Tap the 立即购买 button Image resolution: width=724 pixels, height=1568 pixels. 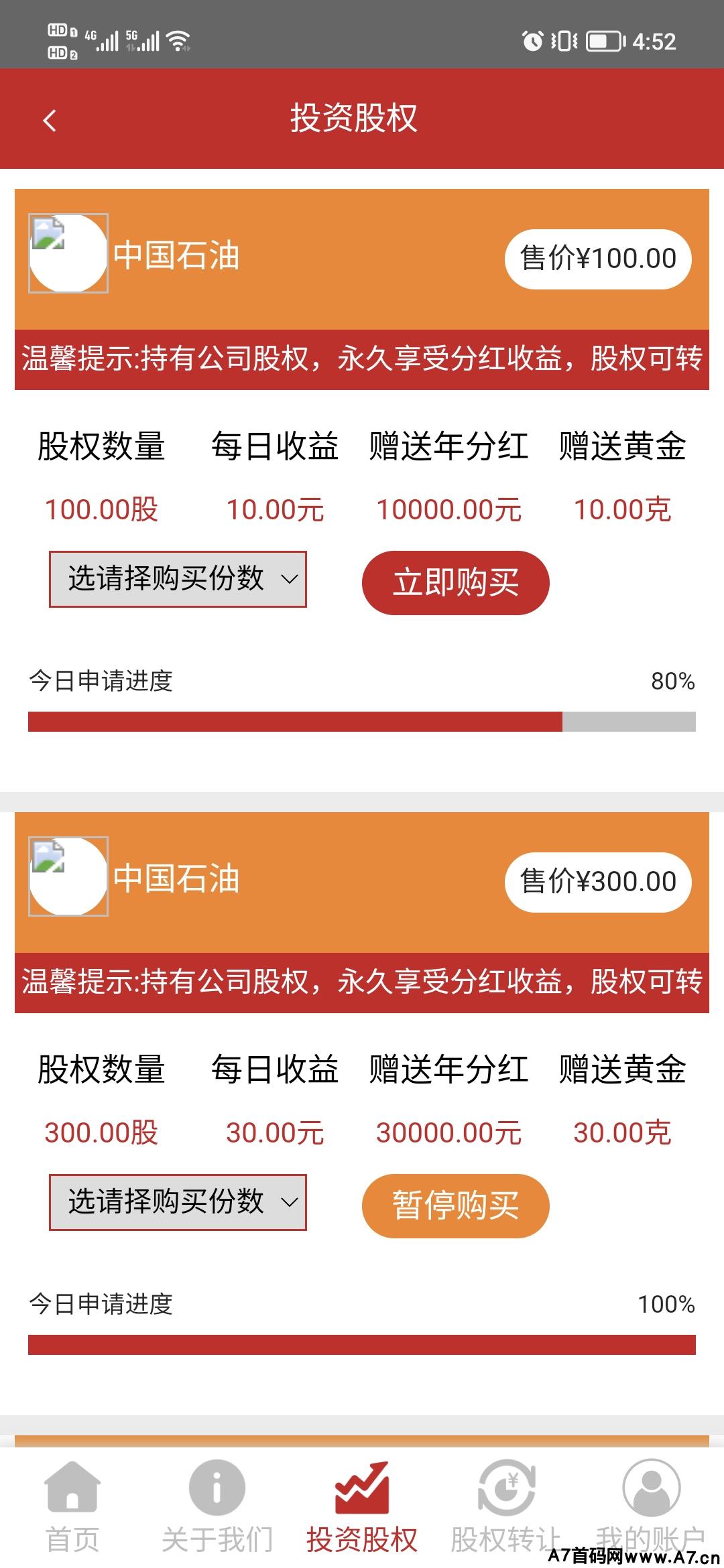point(455,582)
